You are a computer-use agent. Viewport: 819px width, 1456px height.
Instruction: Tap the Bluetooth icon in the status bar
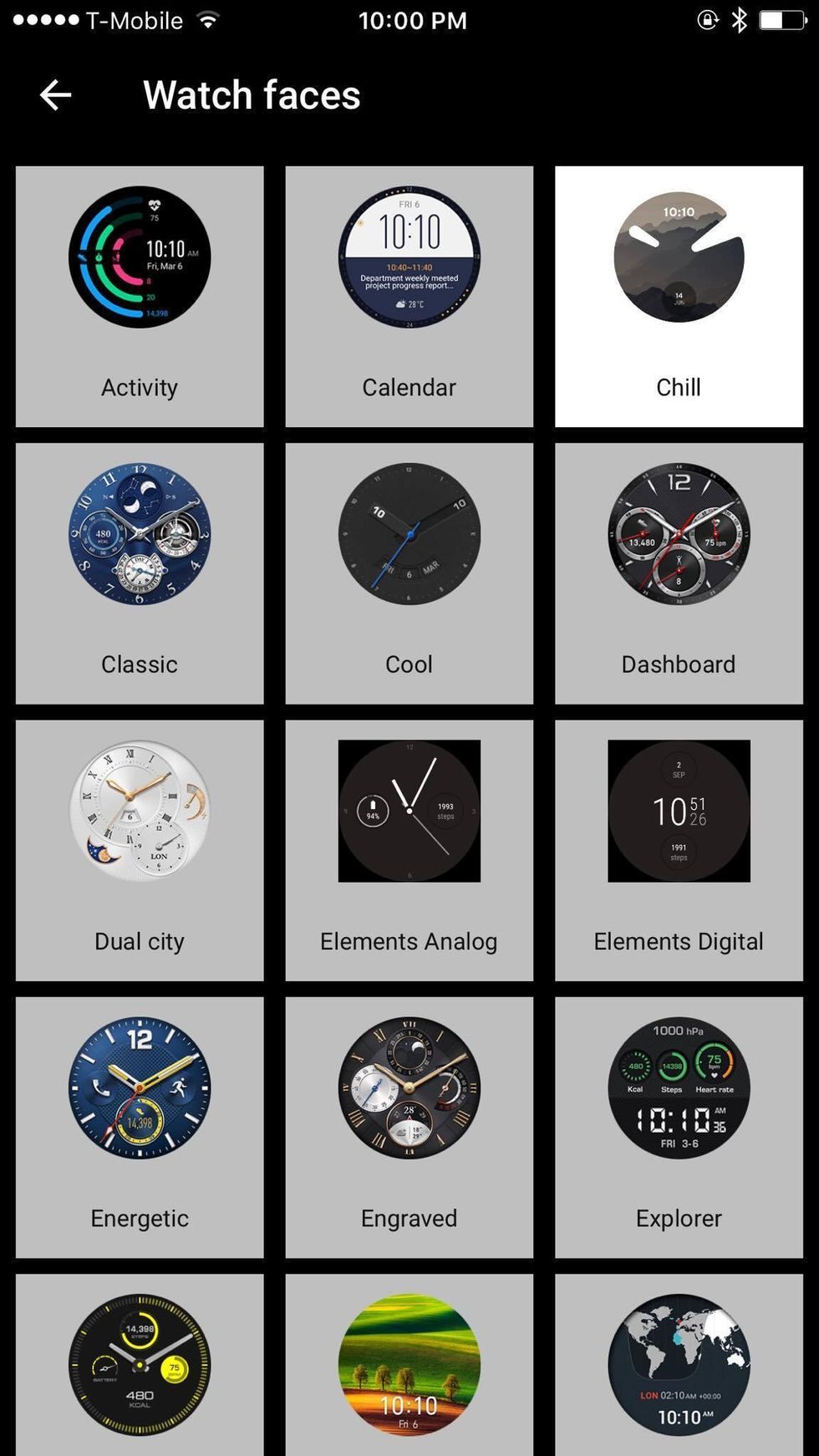pyautogui.click(x=739, y=20)
